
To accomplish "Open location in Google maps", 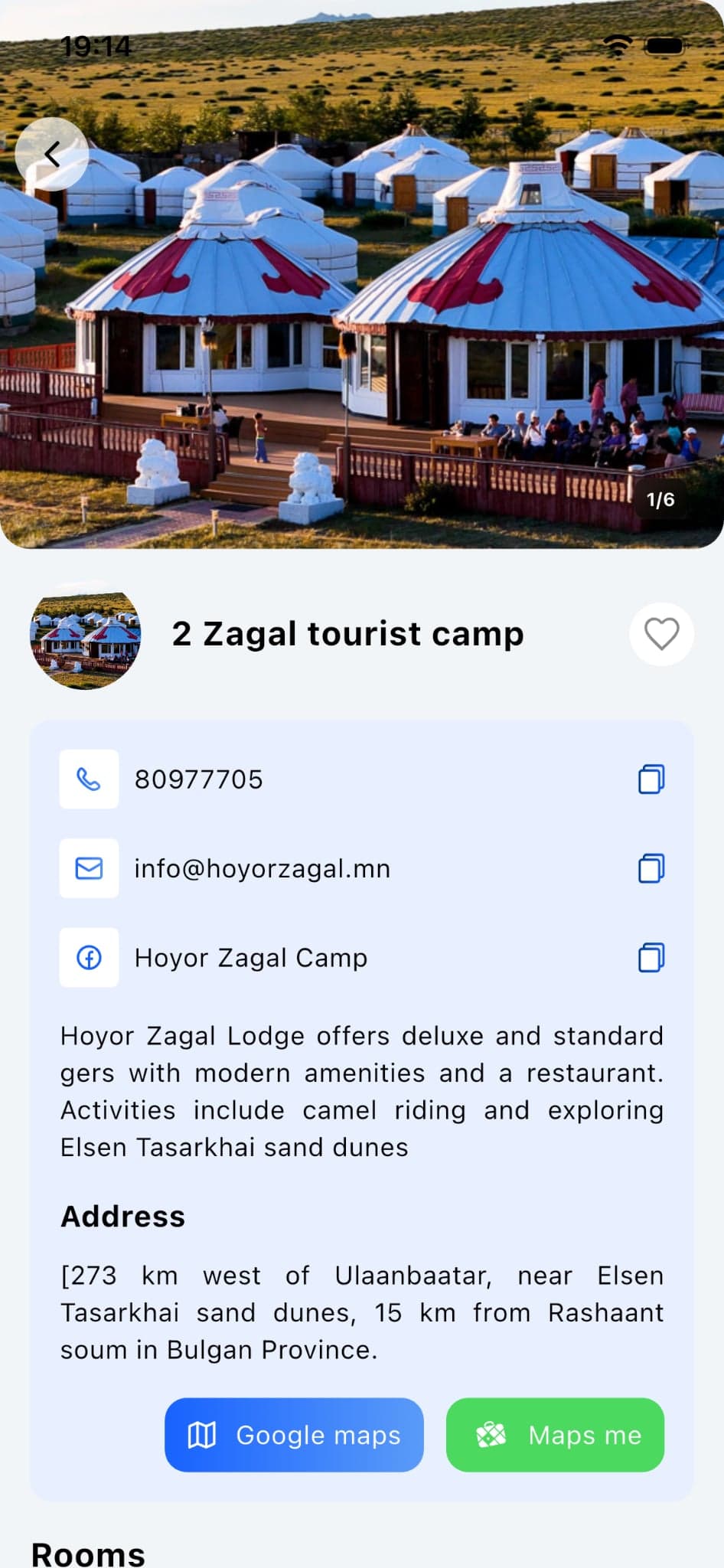I will click(294, 1435).
